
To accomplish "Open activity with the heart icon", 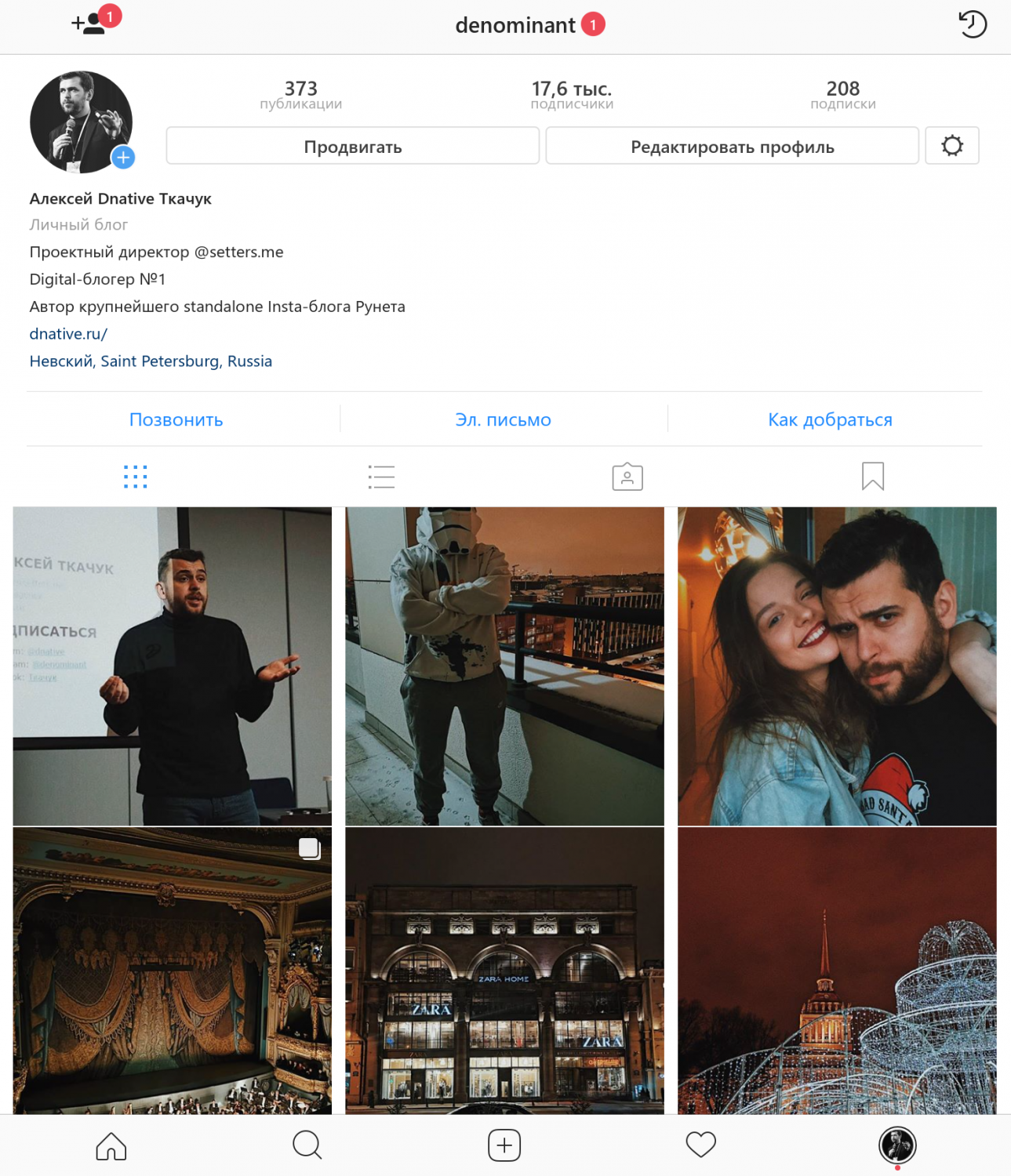I will point(700,1145).
